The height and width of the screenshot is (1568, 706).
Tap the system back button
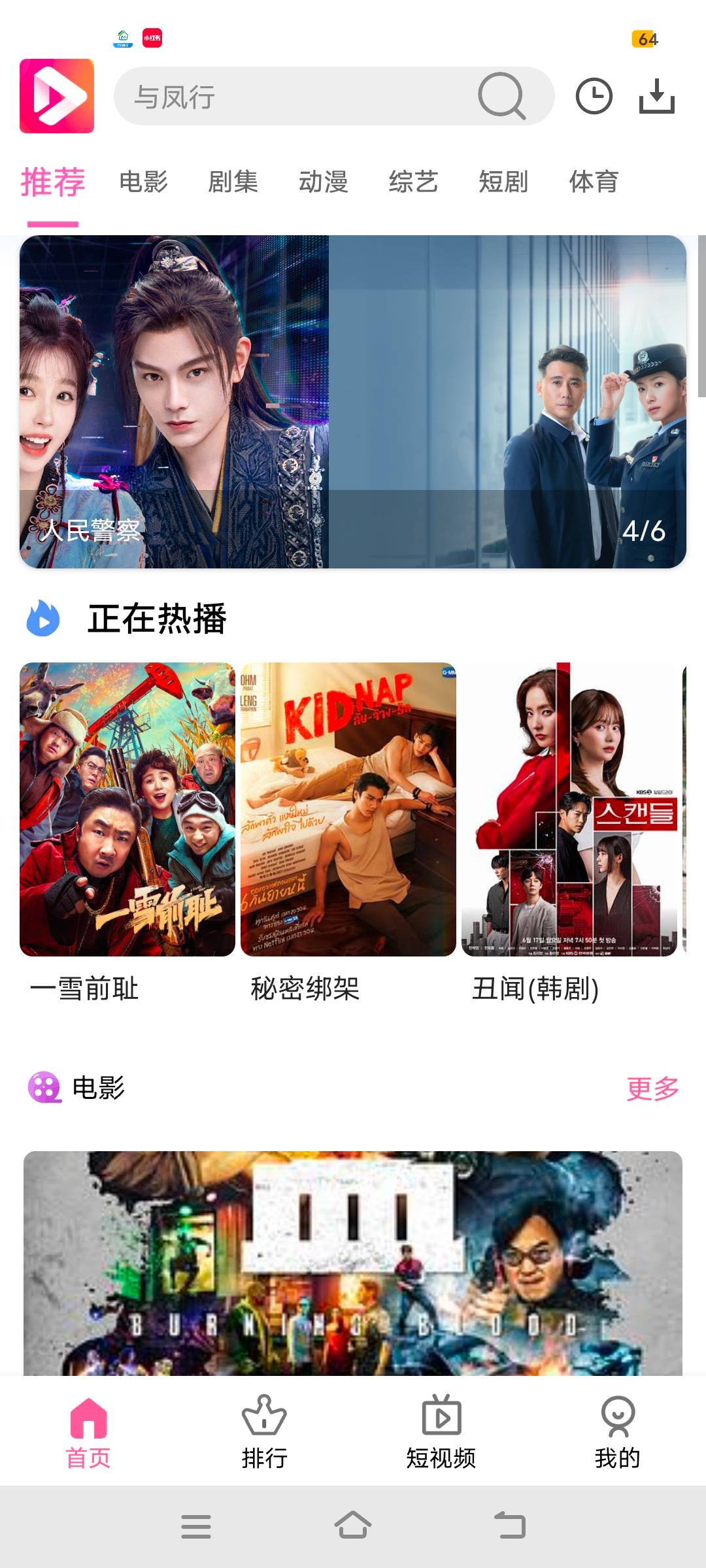point(510,1526)
